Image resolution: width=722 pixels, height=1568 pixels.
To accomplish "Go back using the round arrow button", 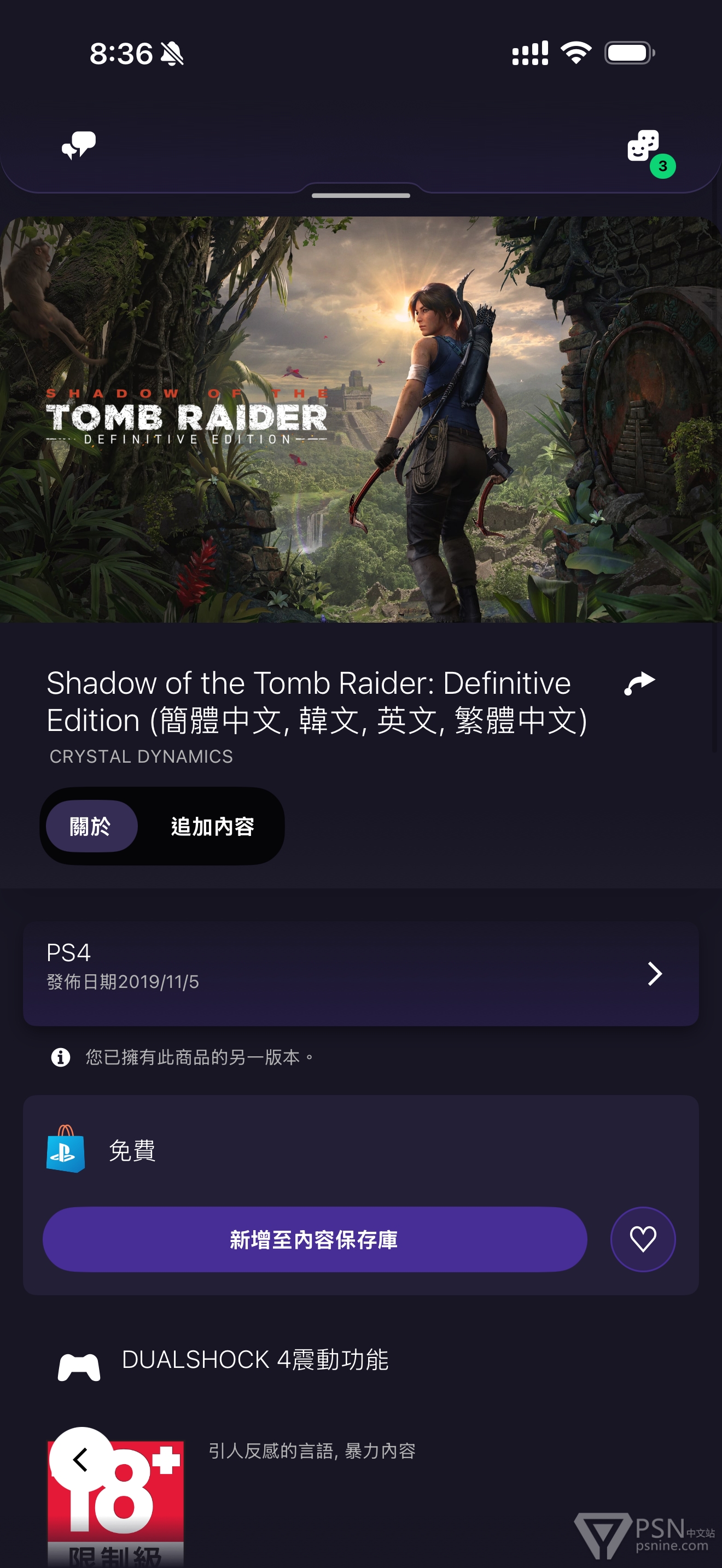I will [x=81, y=1459].
